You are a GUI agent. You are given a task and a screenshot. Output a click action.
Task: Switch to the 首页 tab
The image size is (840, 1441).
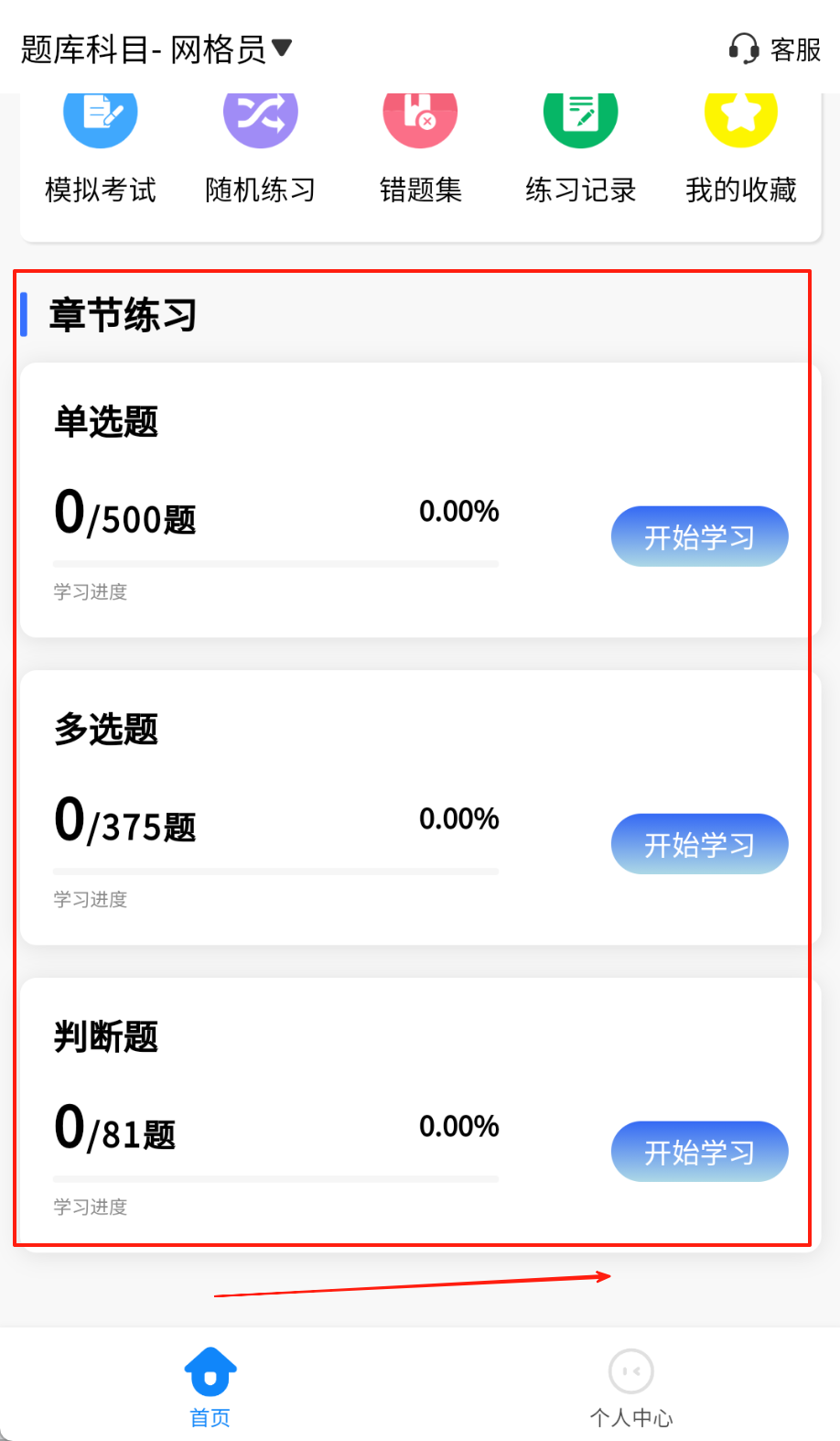click(210, 1386)
